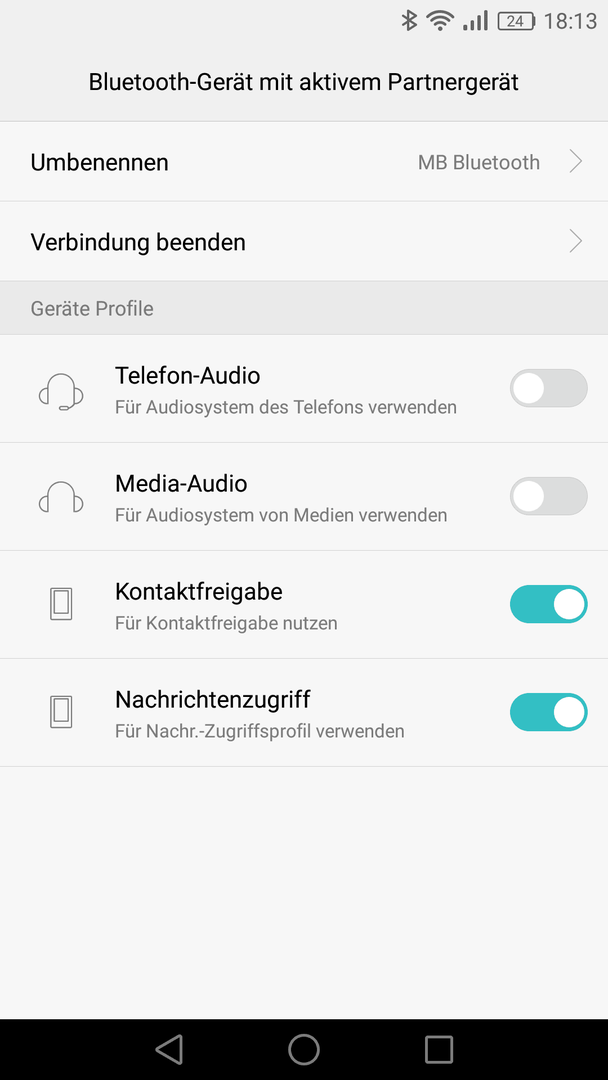The height and width of the screenshot is (1080, 608).
Task: Enable the Telefon-Audio switch
Action: tap(548, 388)
